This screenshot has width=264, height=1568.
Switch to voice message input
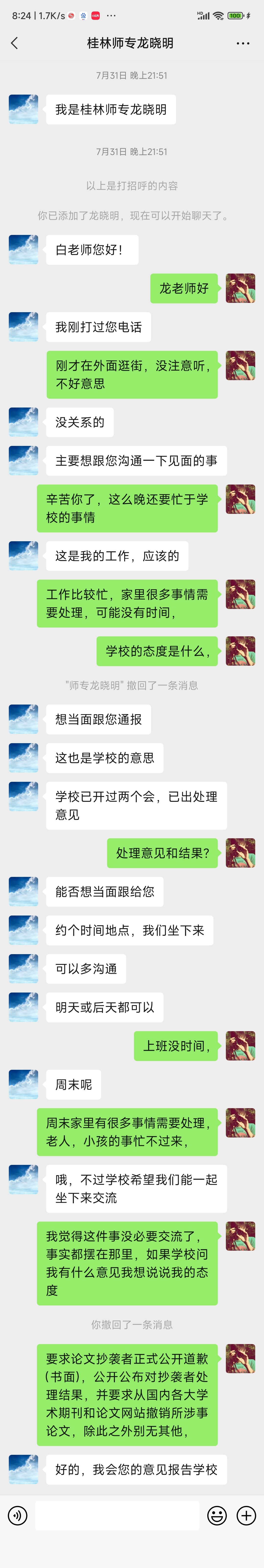(18, 1515)
